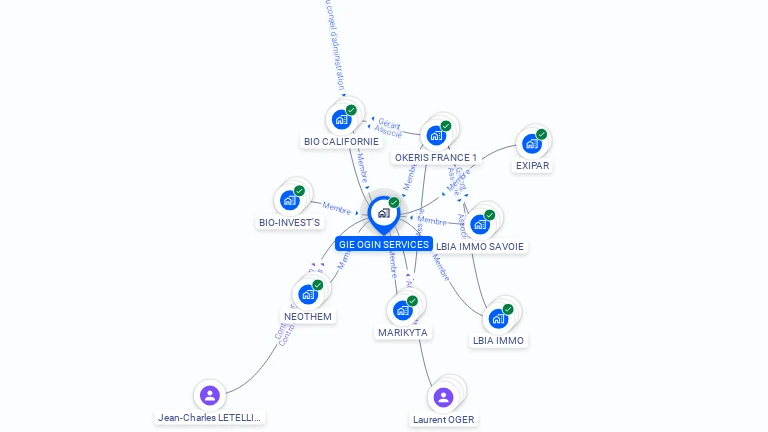This screenshot has height=432, width=768.
Task: Open the LBIA IMMO SAVOIE node
Action: pyautogui.click(x=480, y=223)
